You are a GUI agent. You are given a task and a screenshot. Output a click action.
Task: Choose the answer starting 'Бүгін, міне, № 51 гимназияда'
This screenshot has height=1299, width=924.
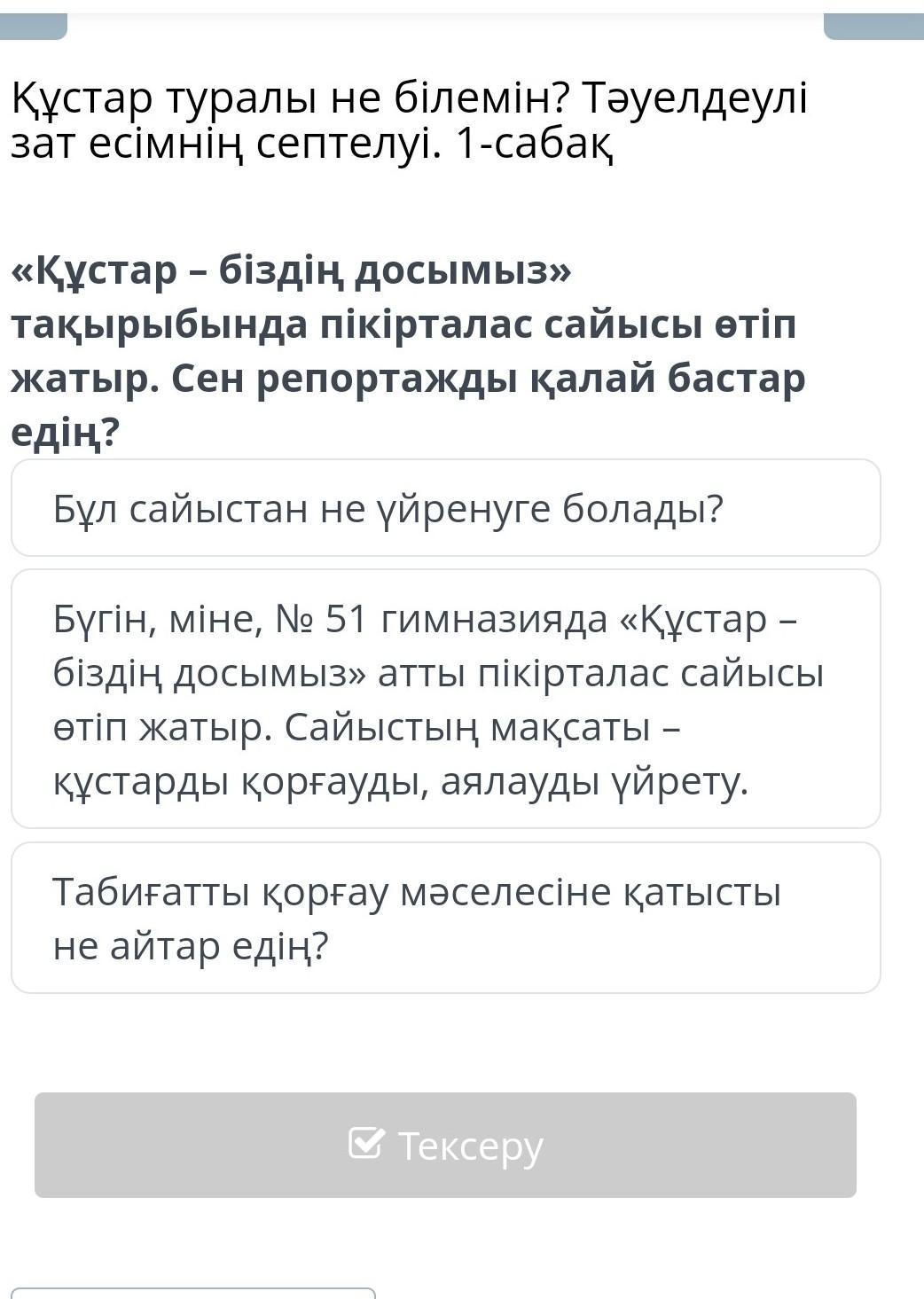tap(445, 699)
